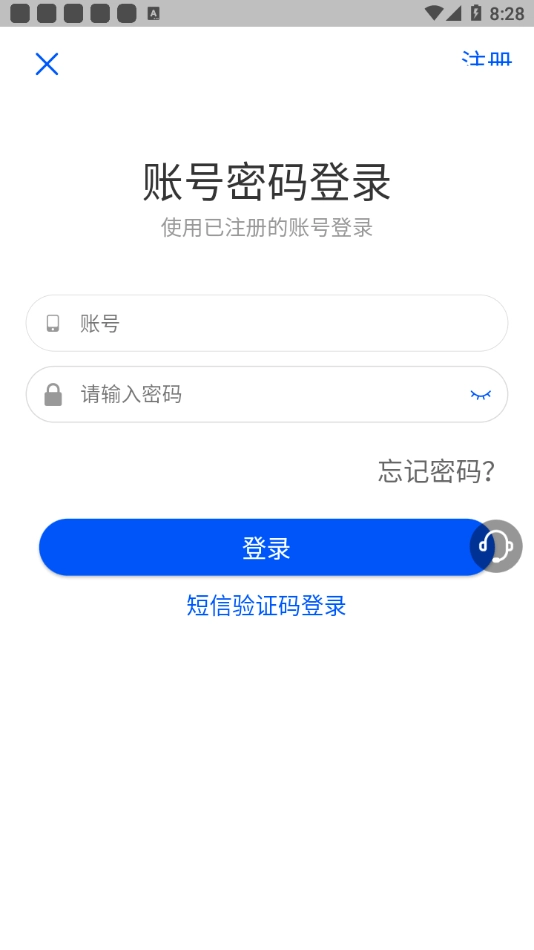Switch to 短信验证码登录
Image resolution: width=534 pixels, height=950 pixels.
click(266, 605)
